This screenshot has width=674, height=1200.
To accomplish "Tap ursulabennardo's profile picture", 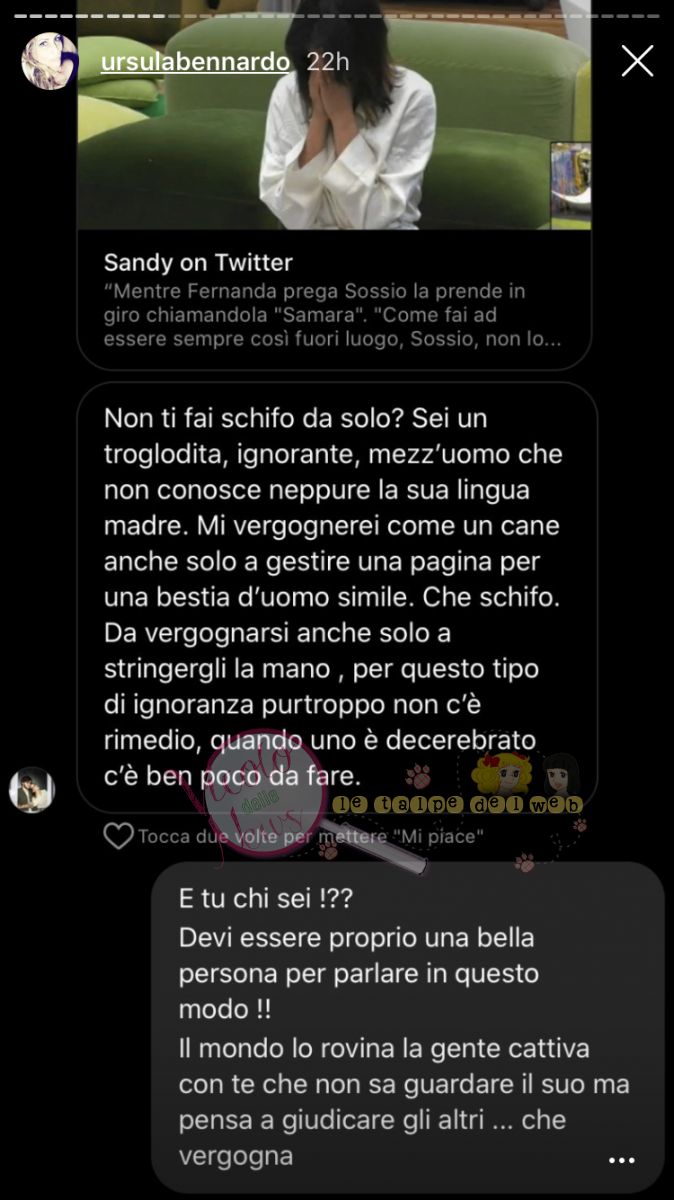I will (50, 61).
